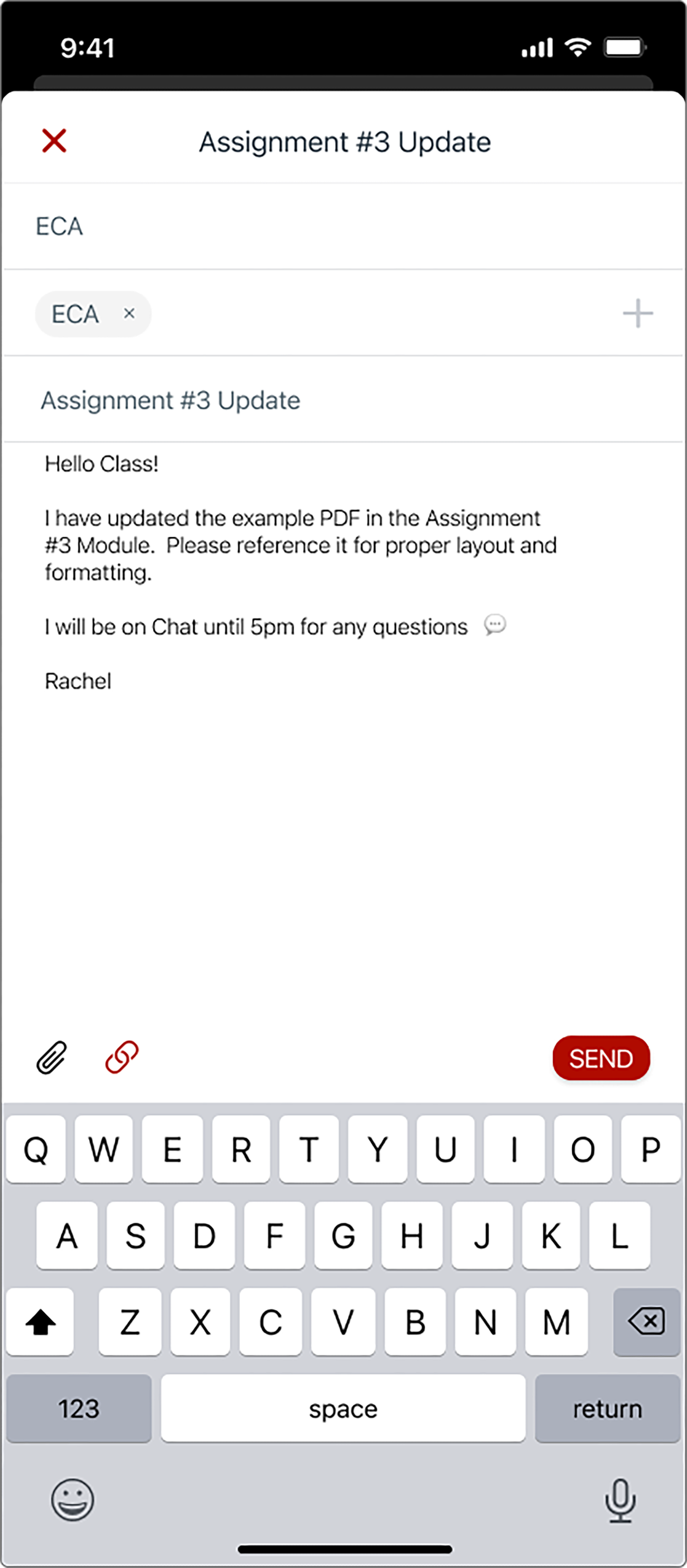The width and height of the screenshot is (687, 1568).
Task: Add a recipient with the plus icon
Action: click(638, 313)
